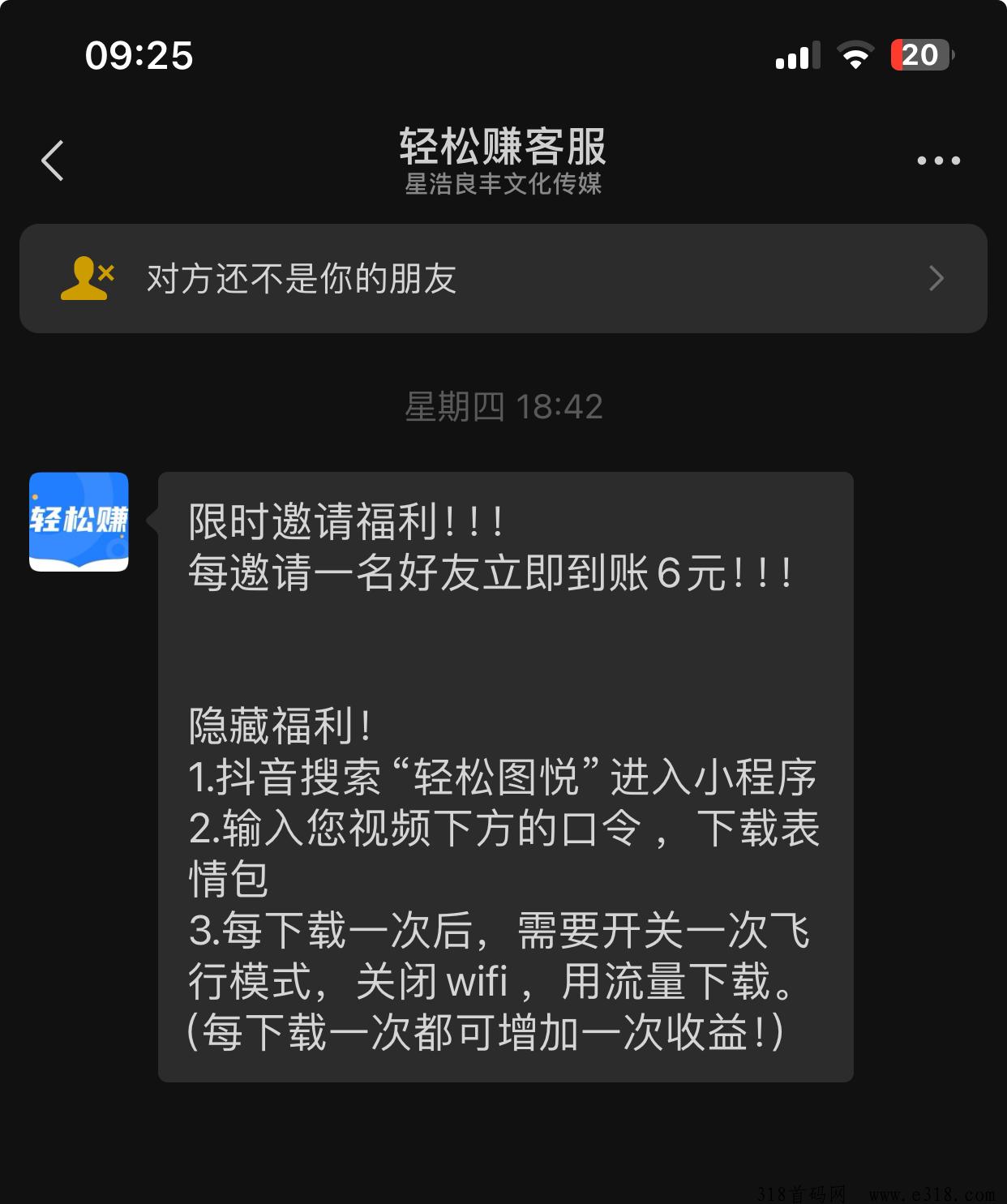Viewport: 1007px width, 1204px height.
Task: Open the three-dot more options menu
Action: click(x=938, y=161)
